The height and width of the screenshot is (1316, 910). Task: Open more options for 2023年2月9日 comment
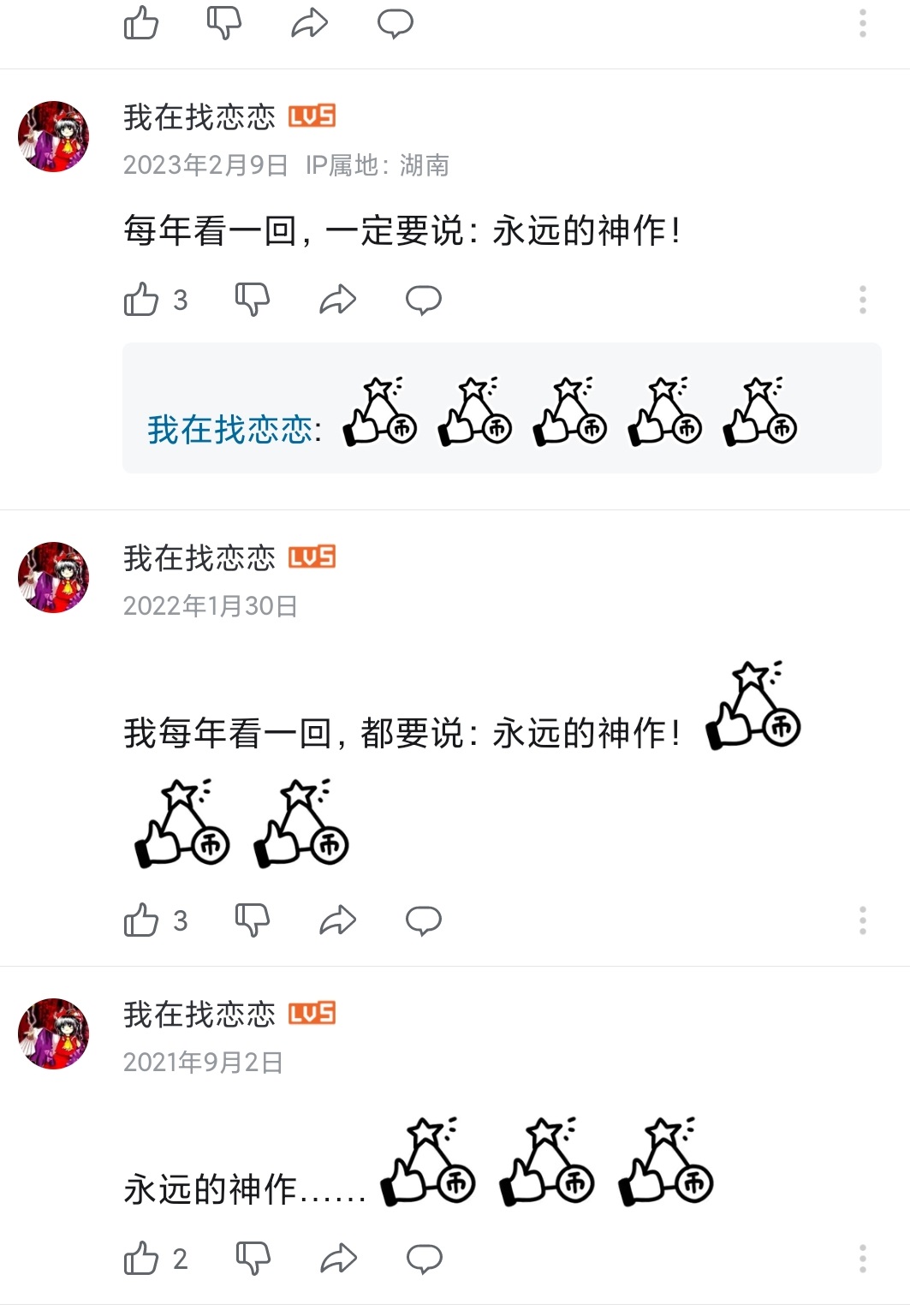[862, 301]
